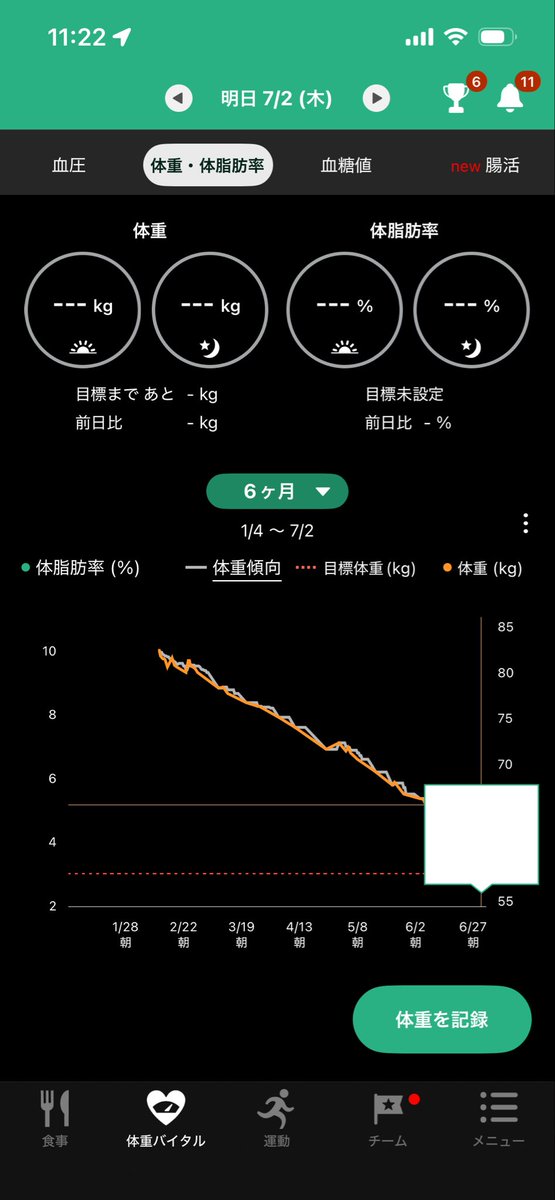
Task: Switch to the 血圧 tab
Action: (69, 166)
